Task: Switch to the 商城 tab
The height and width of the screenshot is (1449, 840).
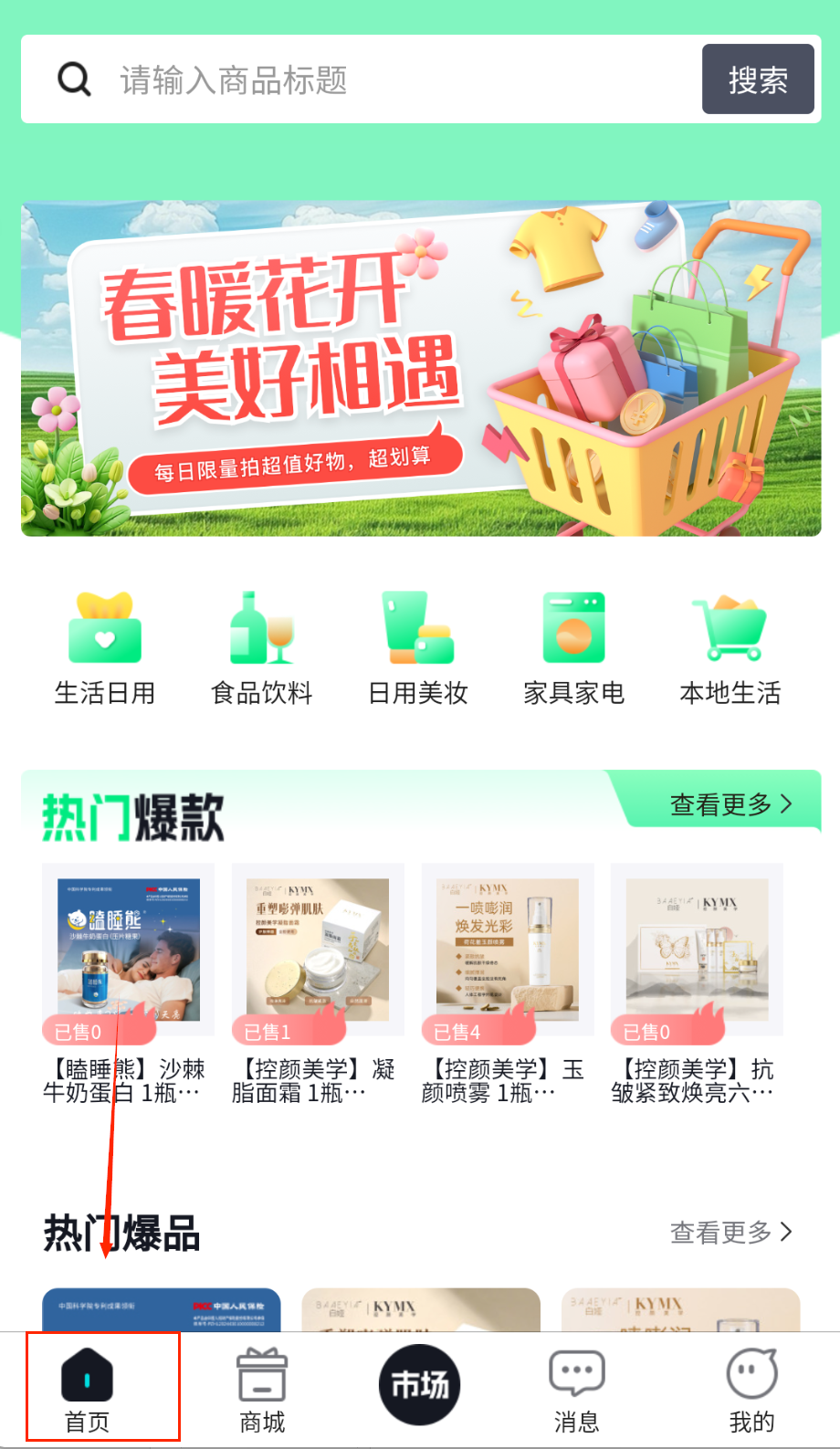Action: pyautogui.click(x=262, y=1388)
